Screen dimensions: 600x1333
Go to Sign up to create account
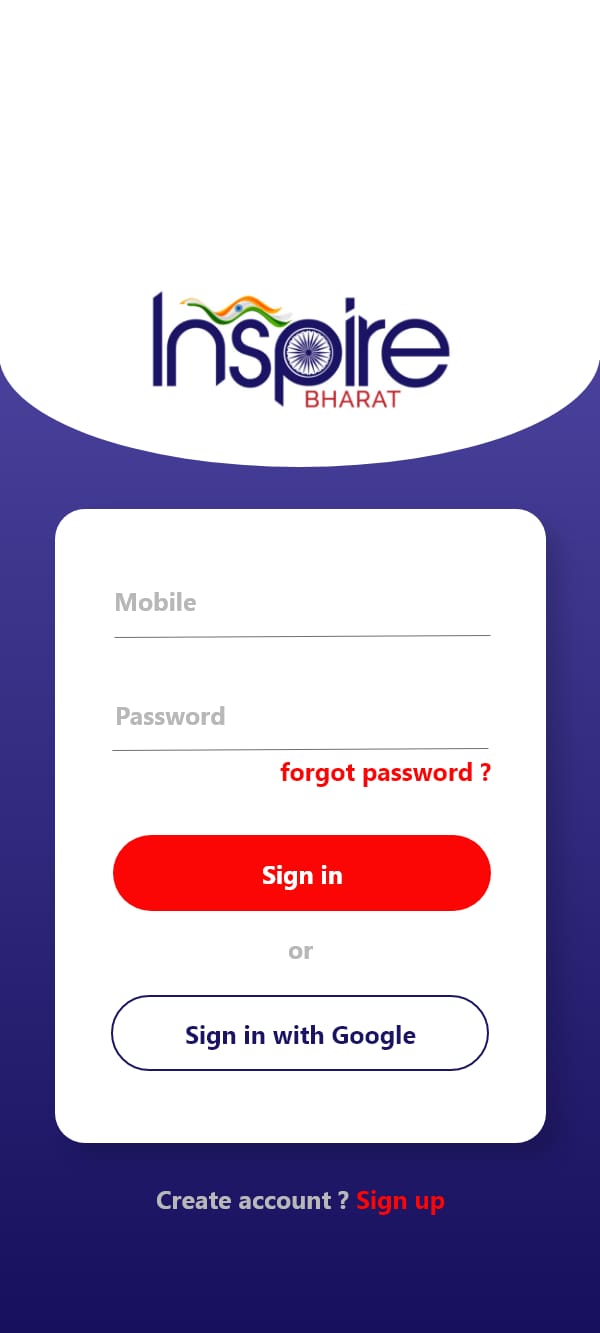coord(400,1200)
